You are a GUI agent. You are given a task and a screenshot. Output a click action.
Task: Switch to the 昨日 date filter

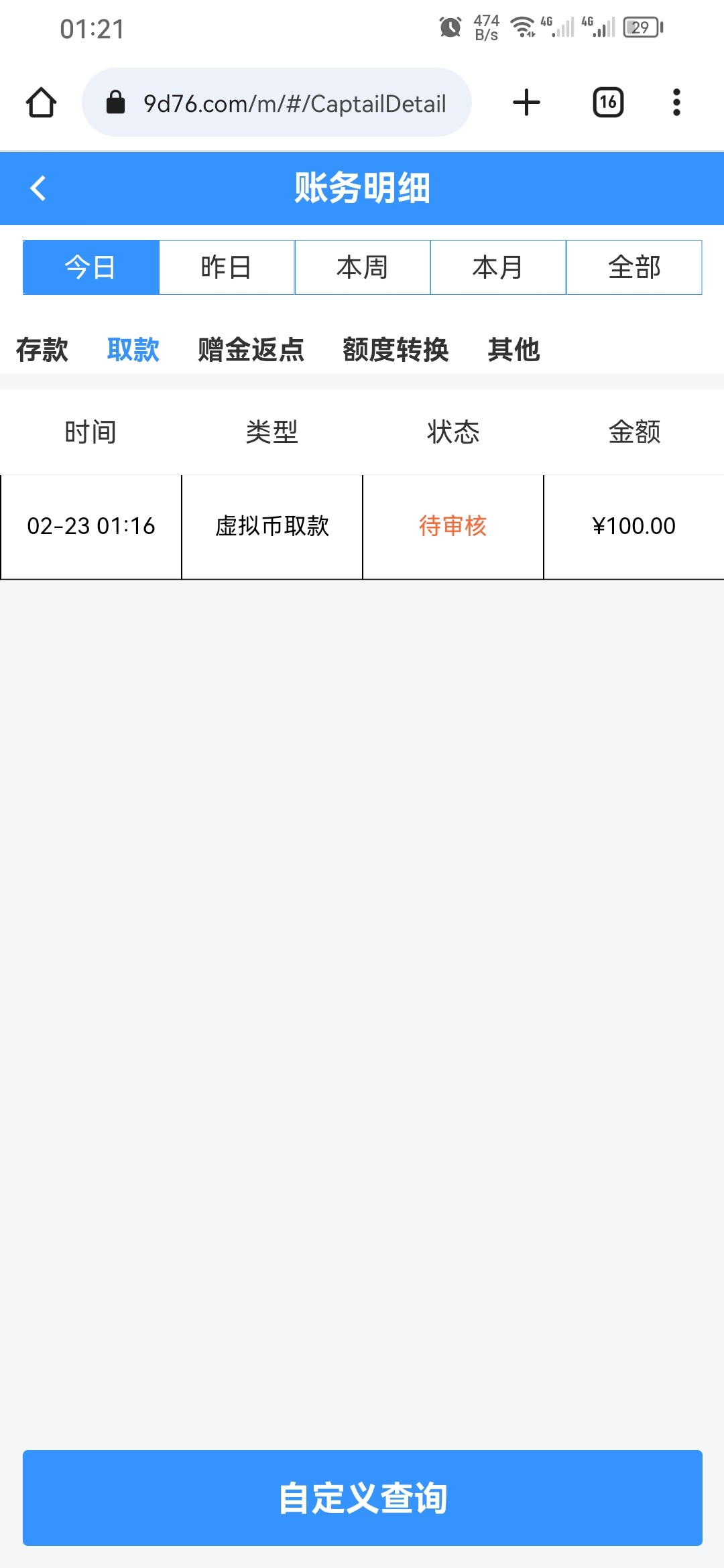tap(227, 267)
